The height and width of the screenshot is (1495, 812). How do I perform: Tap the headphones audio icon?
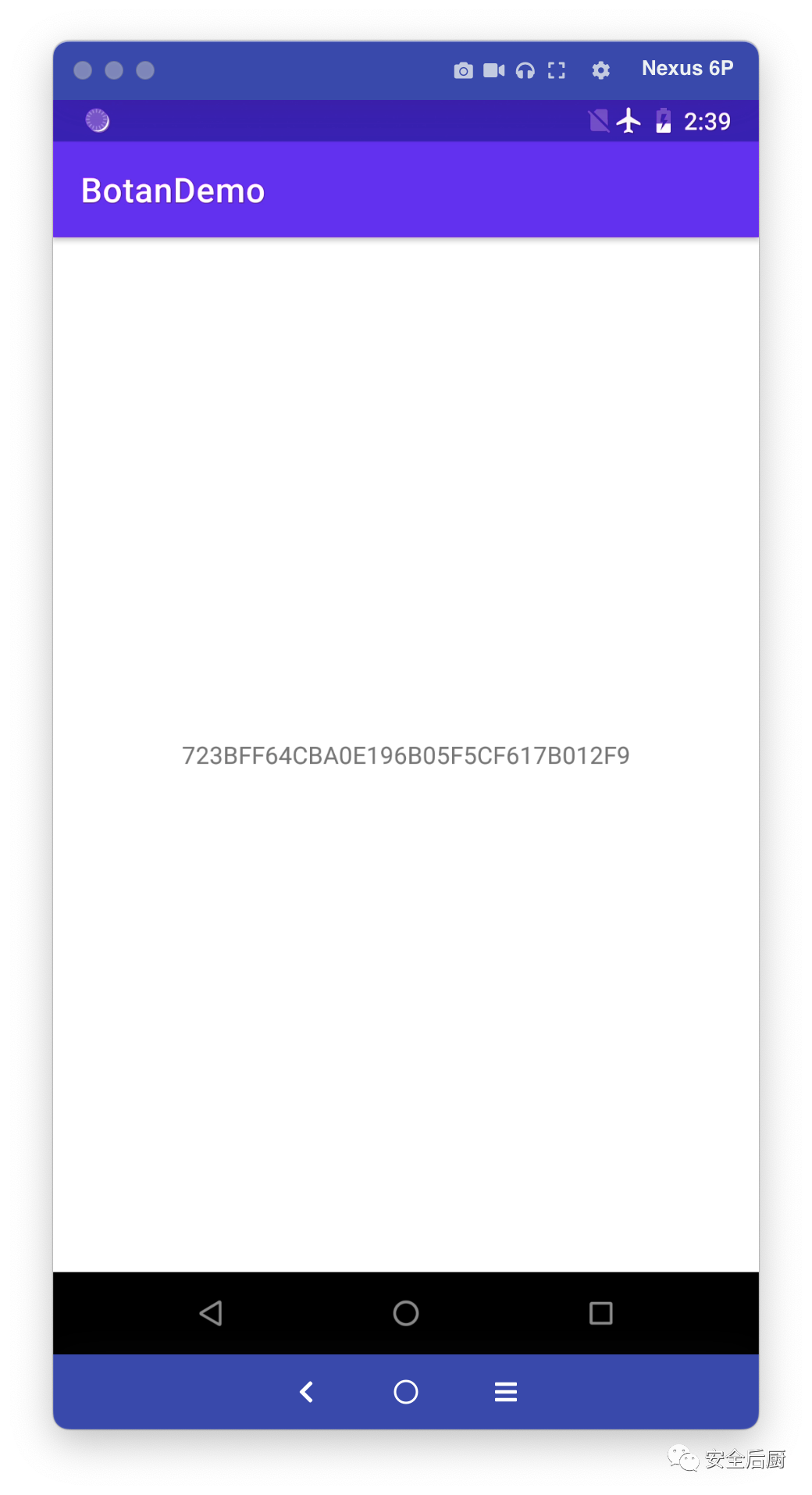pos(525,71)
